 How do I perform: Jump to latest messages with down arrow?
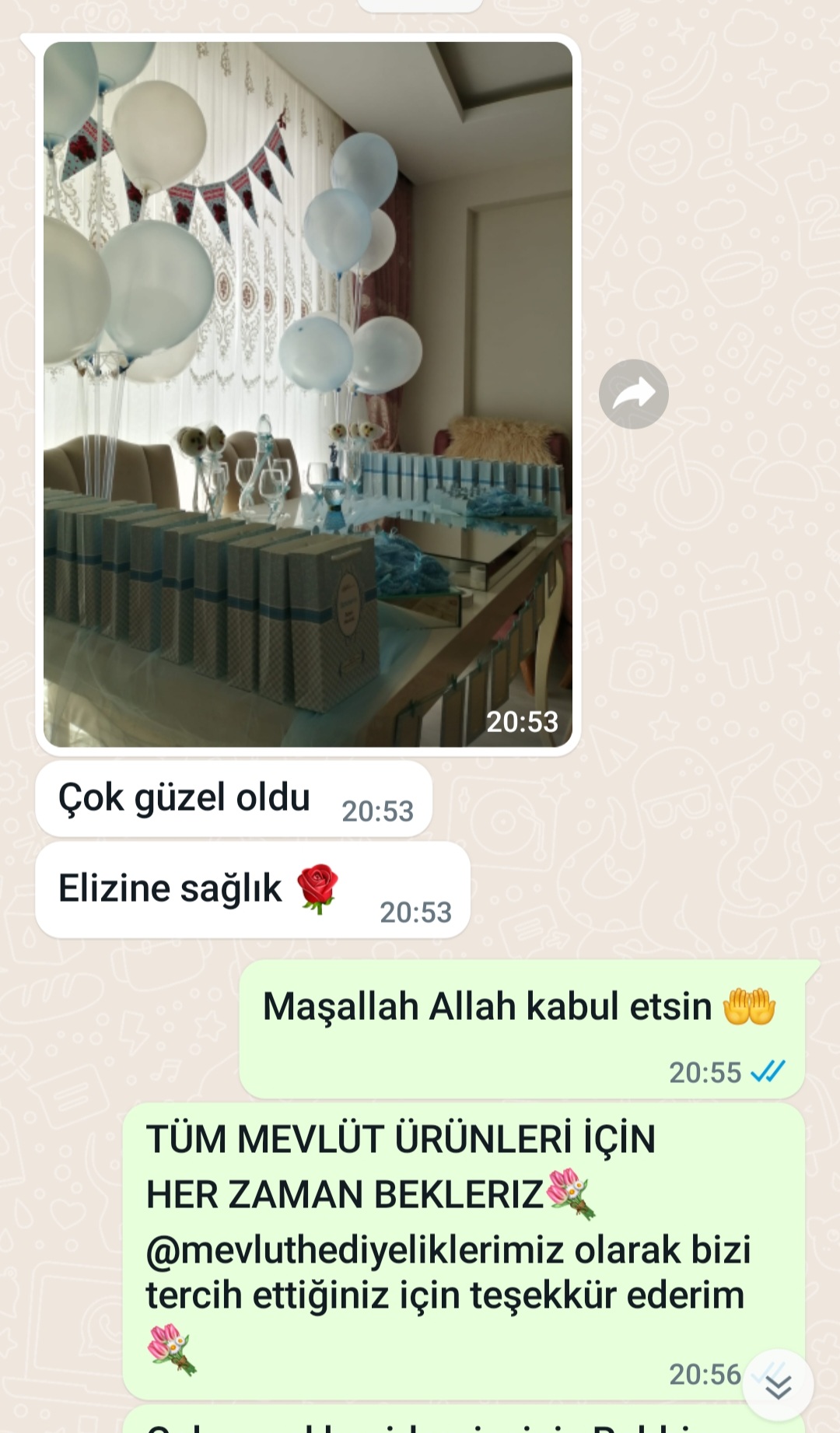point(779,1385)
